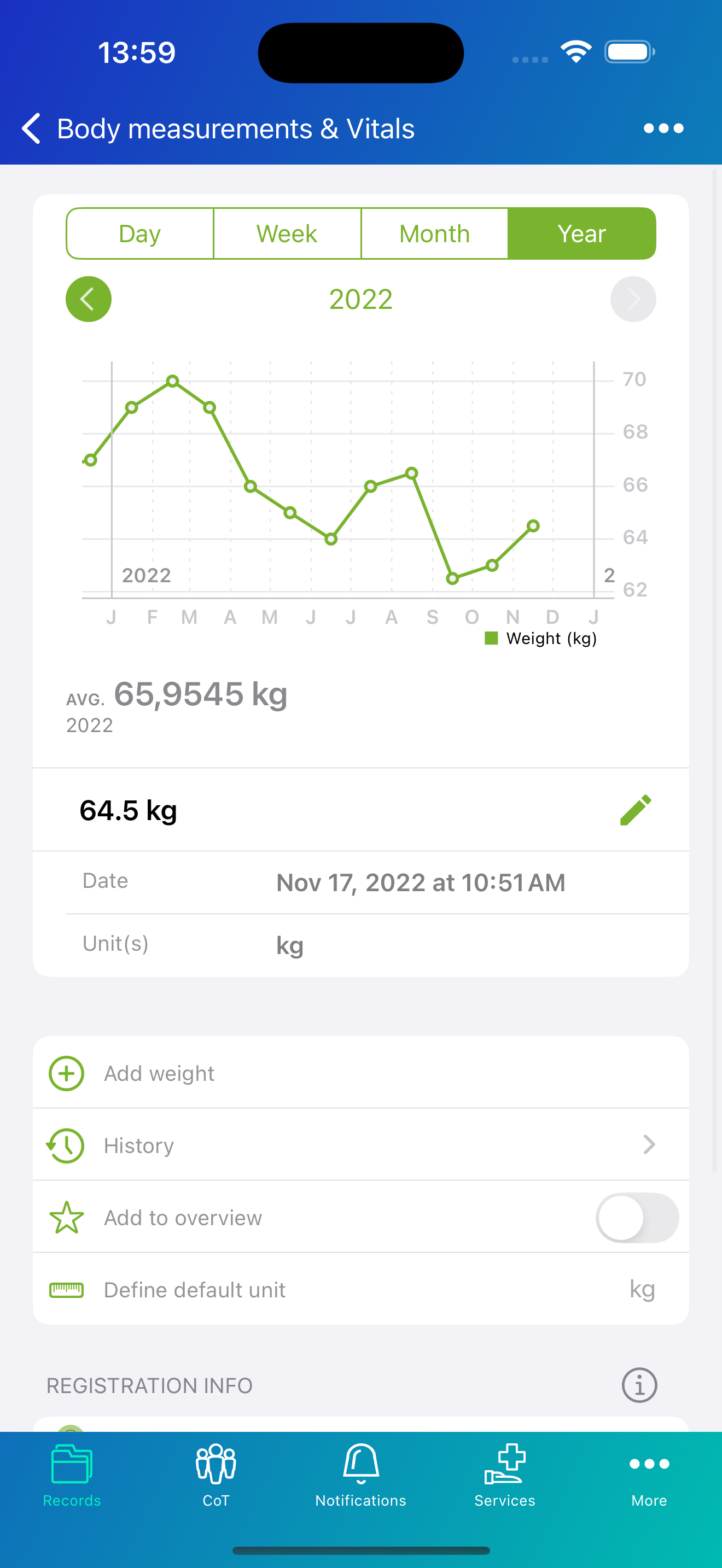Open Define default unit setting

coord(361,1289)
